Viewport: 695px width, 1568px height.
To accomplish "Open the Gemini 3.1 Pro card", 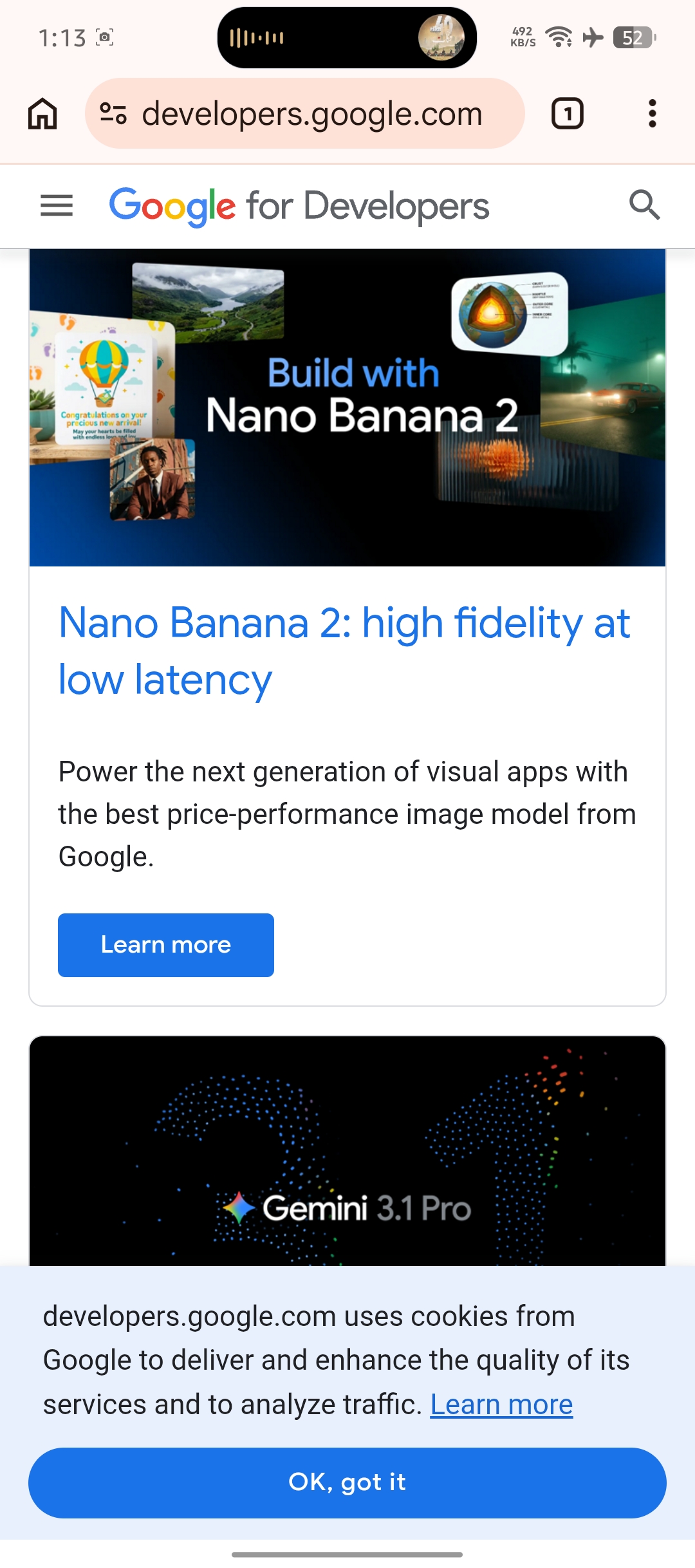I will pyautogui.click(x=347, y=1152).
